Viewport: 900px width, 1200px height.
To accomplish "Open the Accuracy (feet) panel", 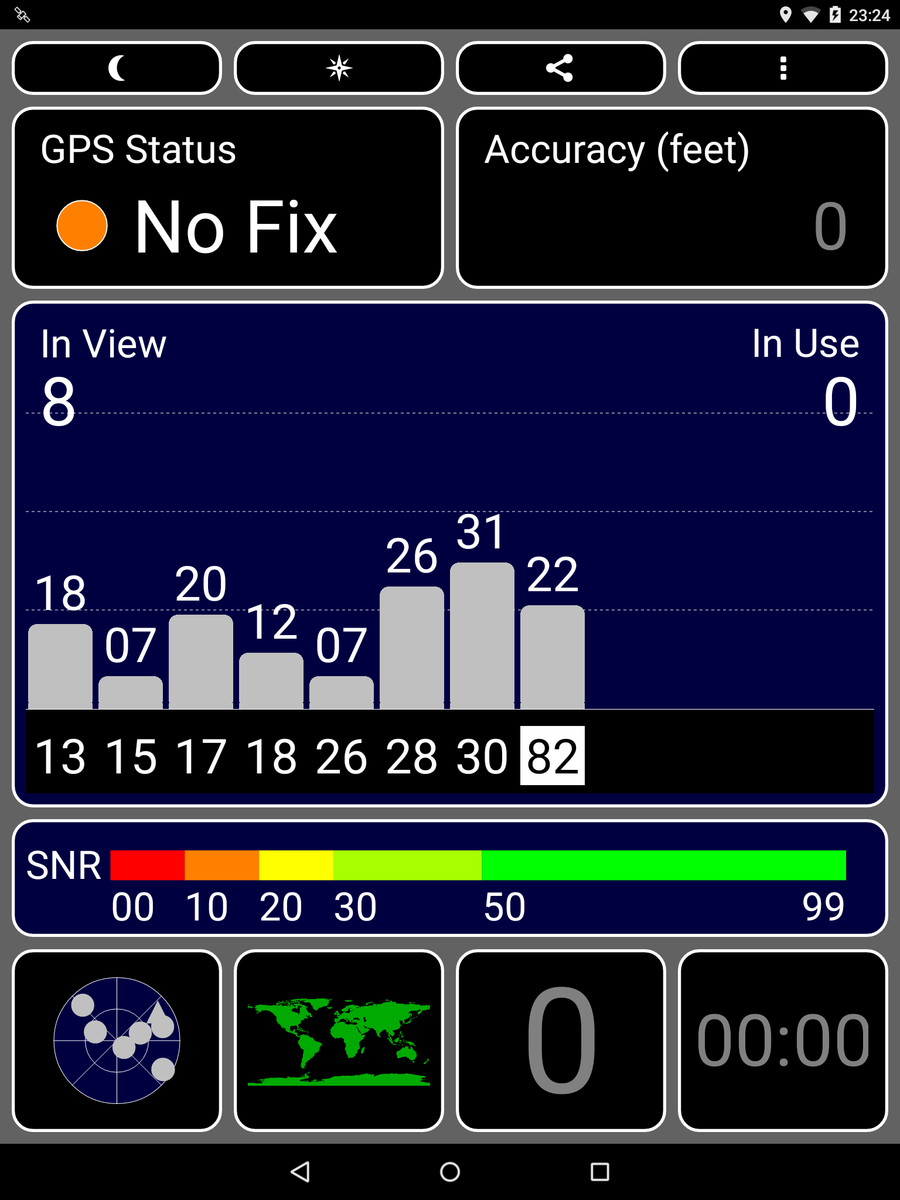I will pyautogui.click(x=671, y=198).
